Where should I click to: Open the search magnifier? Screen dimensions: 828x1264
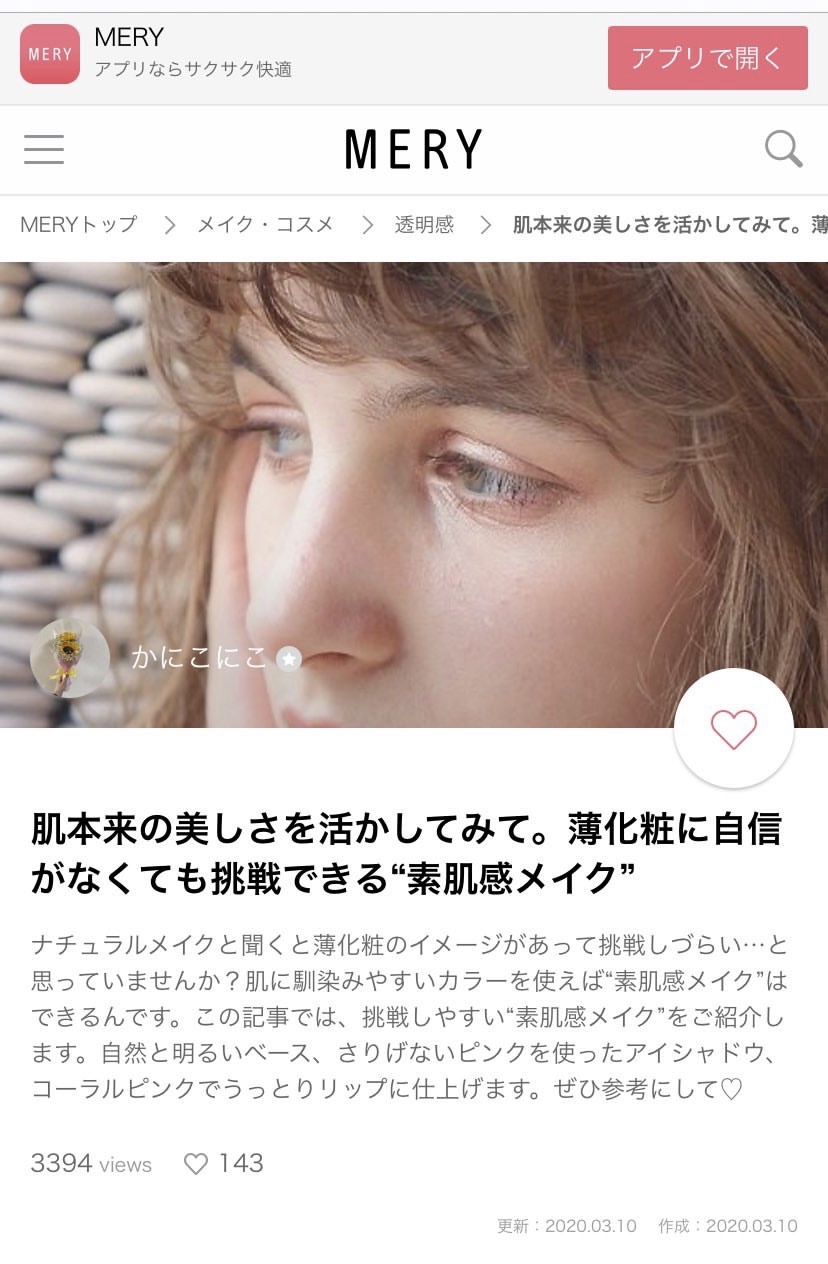(783, 150)
